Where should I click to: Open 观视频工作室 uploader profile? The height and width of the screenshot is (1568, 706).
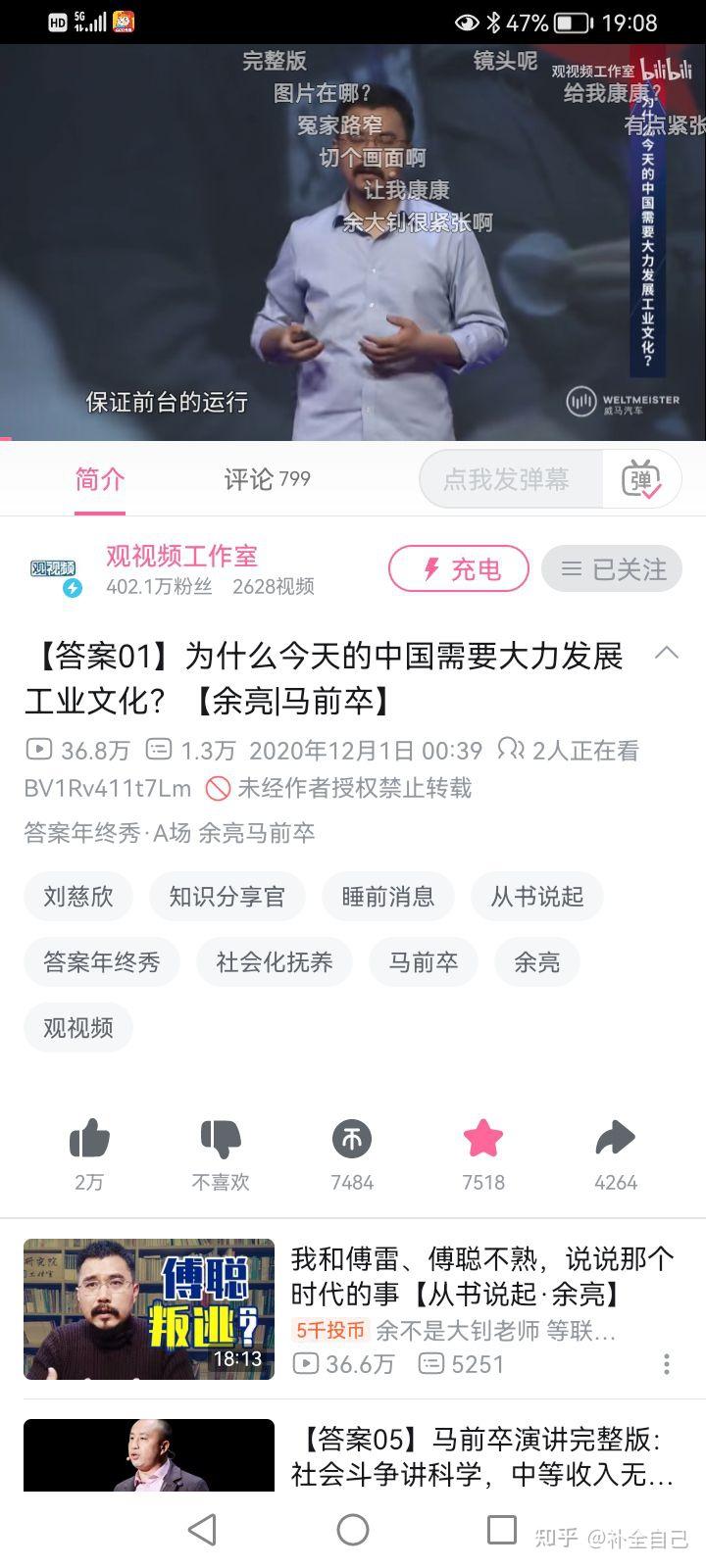click(180, 557)
